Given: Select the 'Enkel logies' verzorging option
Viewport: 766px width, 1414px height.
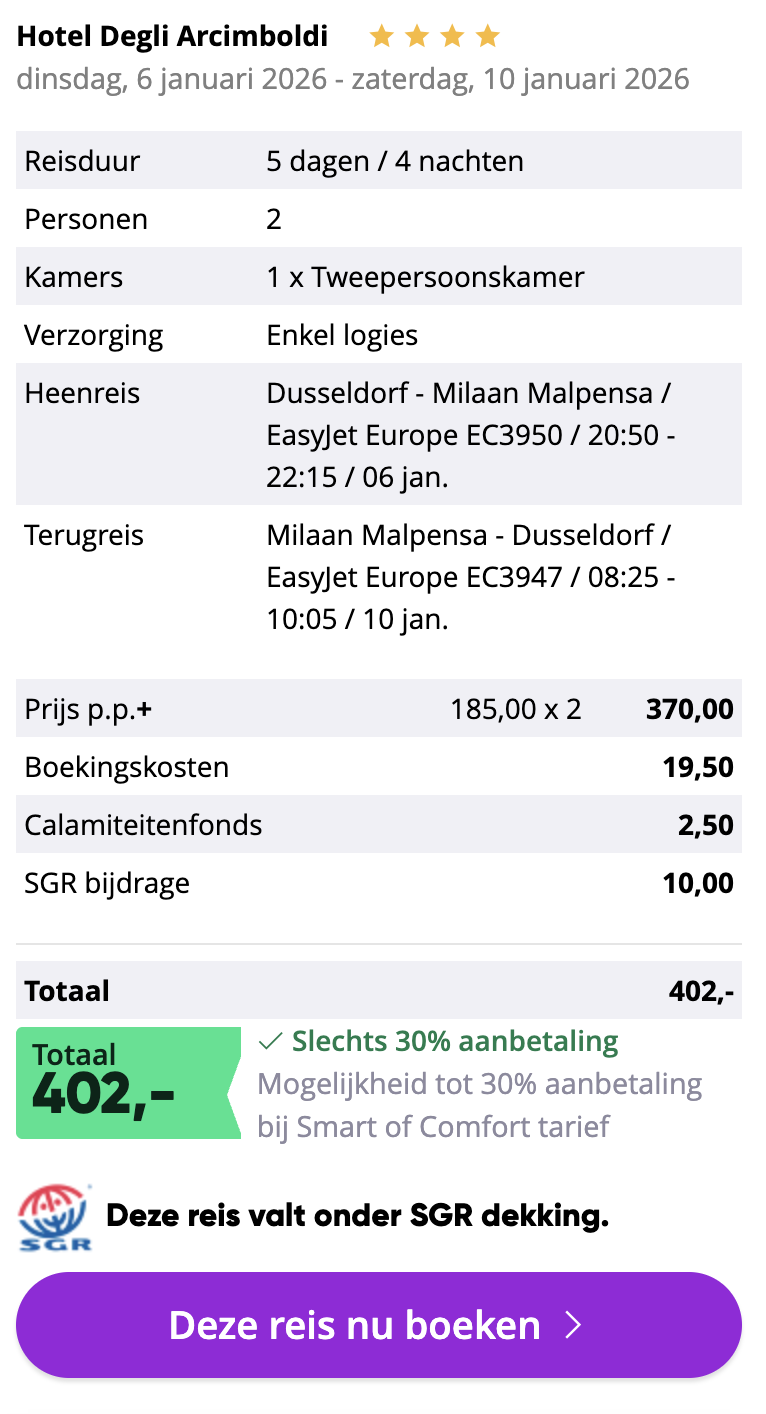Looking at the screenshot, I should (341, 335).
